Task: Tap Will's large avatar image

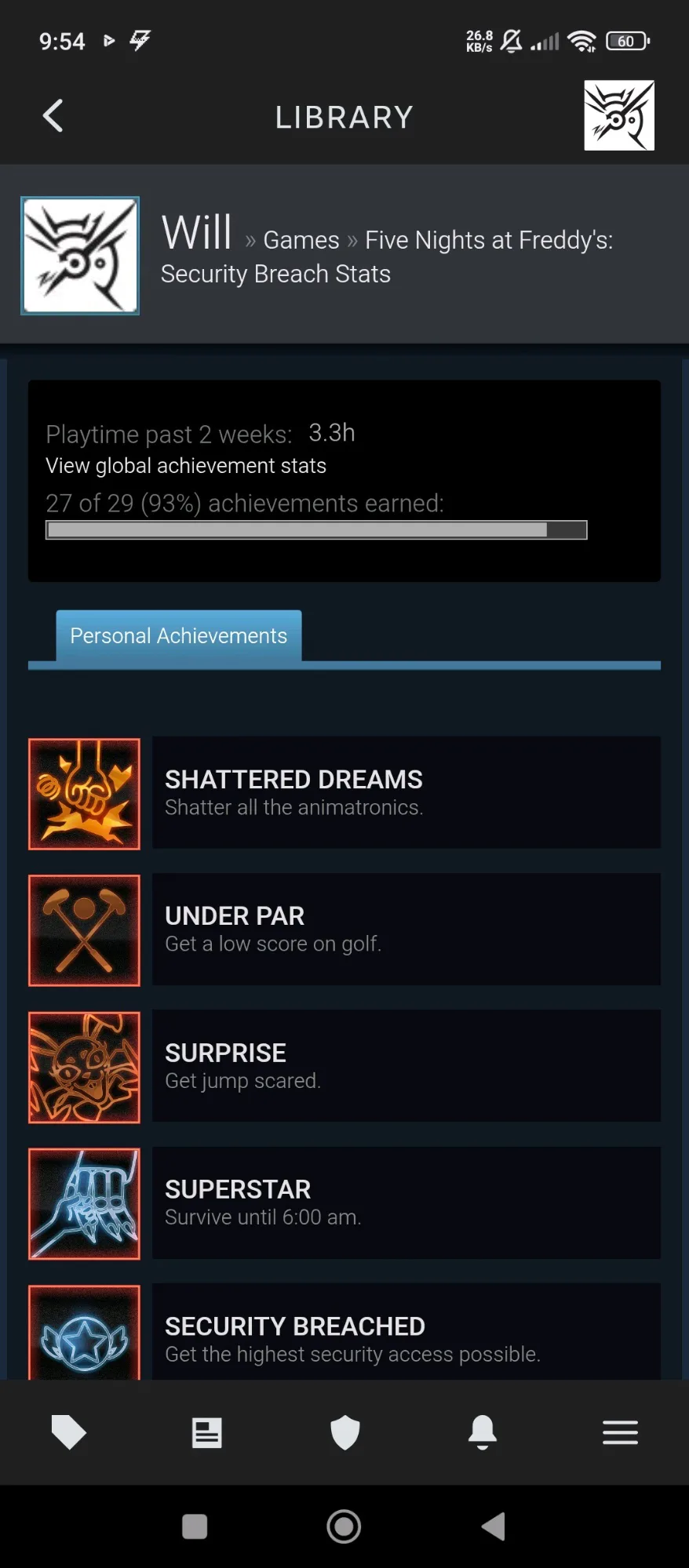Action: pos(80,256)
